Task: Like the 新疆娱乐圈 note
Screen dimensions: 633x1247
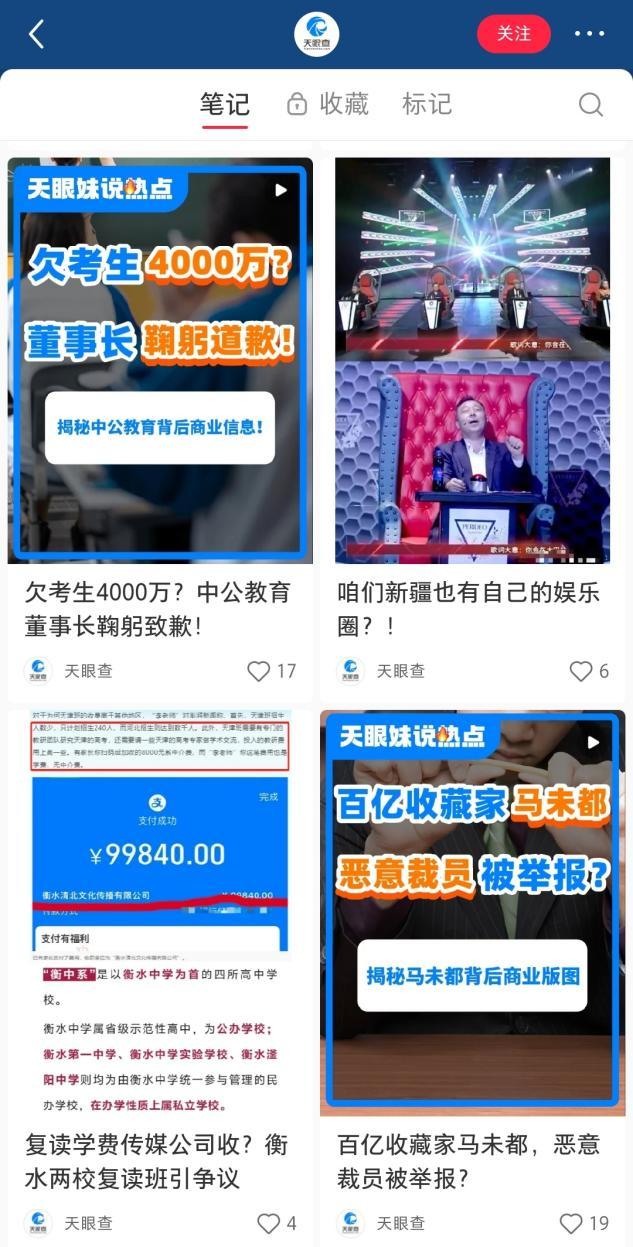Action: pos(581,671)
